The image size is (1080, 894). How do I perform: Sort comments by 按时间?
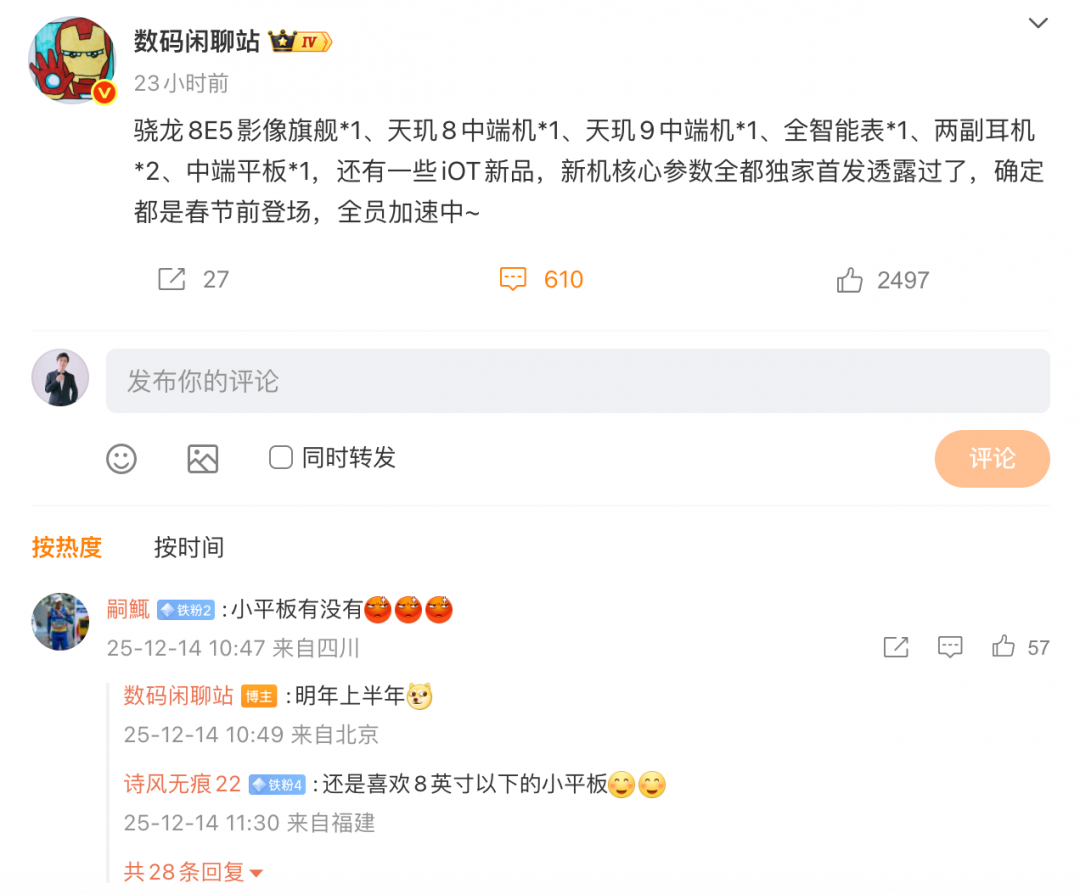click(x=189, y=547)
